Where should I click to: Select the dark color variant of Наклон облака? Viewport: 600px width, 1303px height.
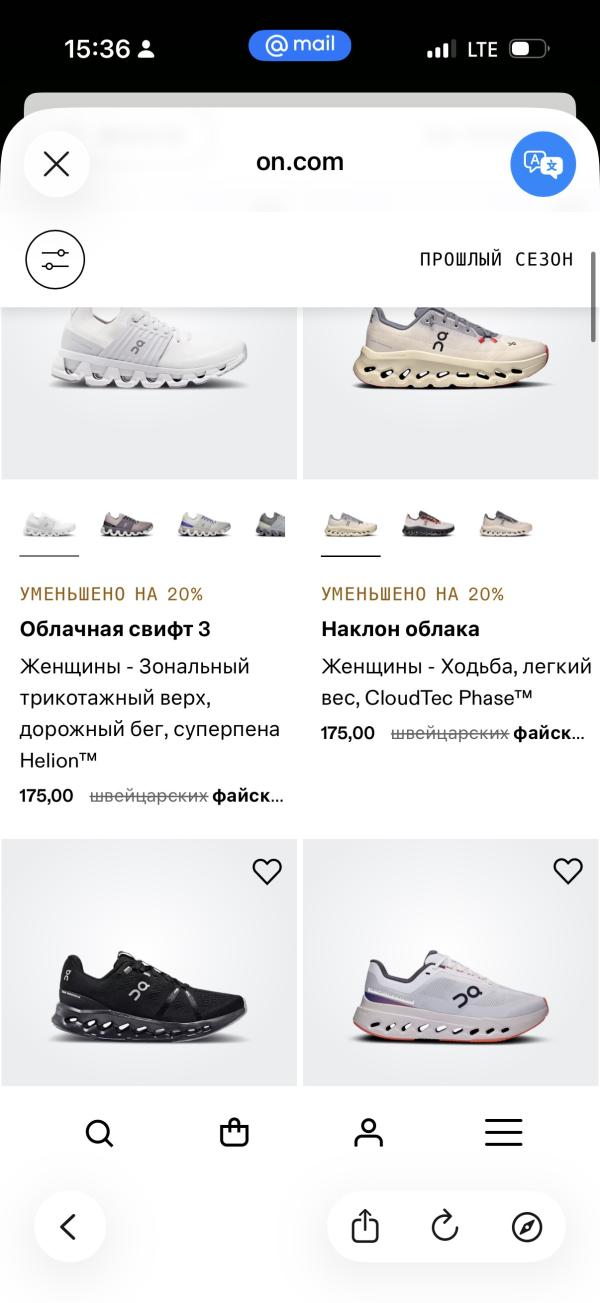tap(428, 524)
